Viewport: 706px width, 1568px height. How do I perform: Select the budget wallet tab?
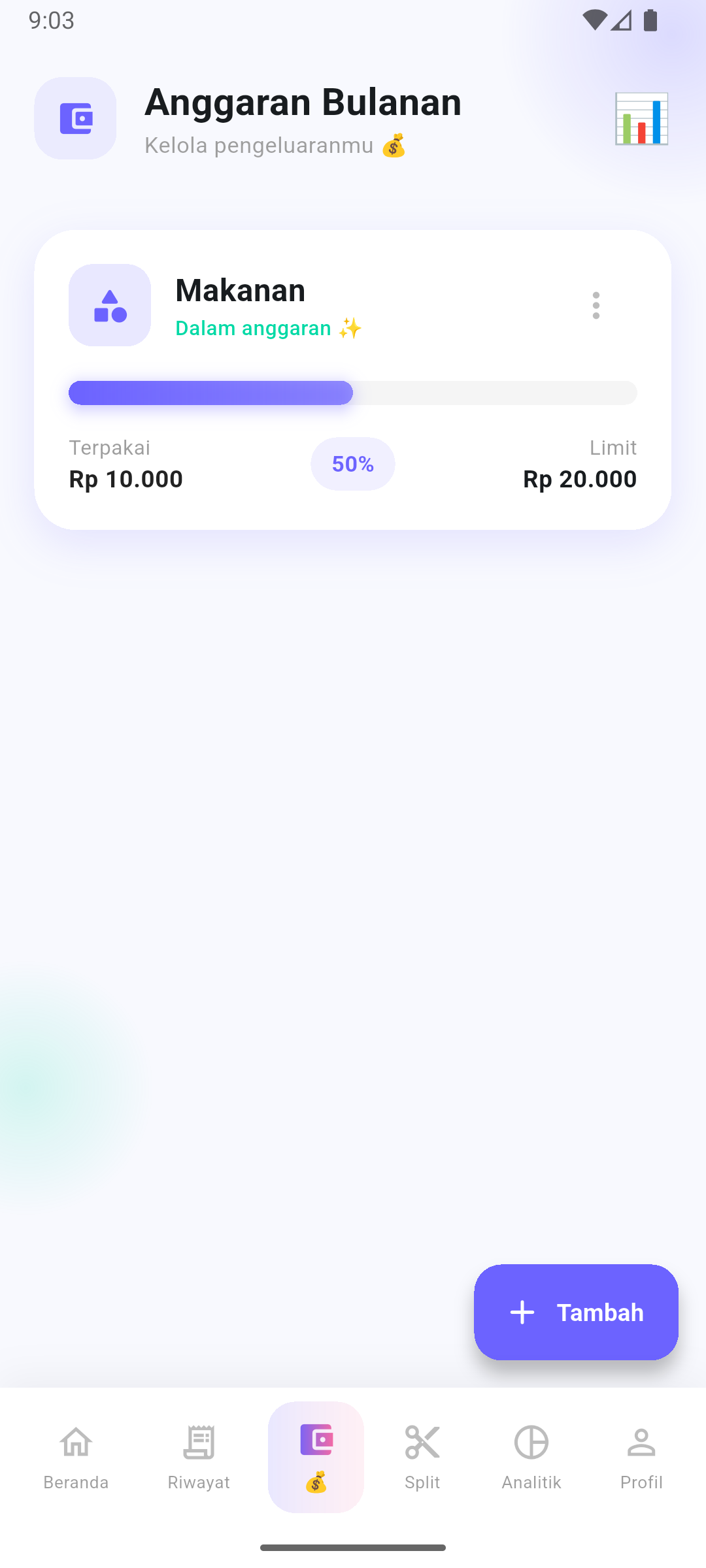[x=316, y=1457]
